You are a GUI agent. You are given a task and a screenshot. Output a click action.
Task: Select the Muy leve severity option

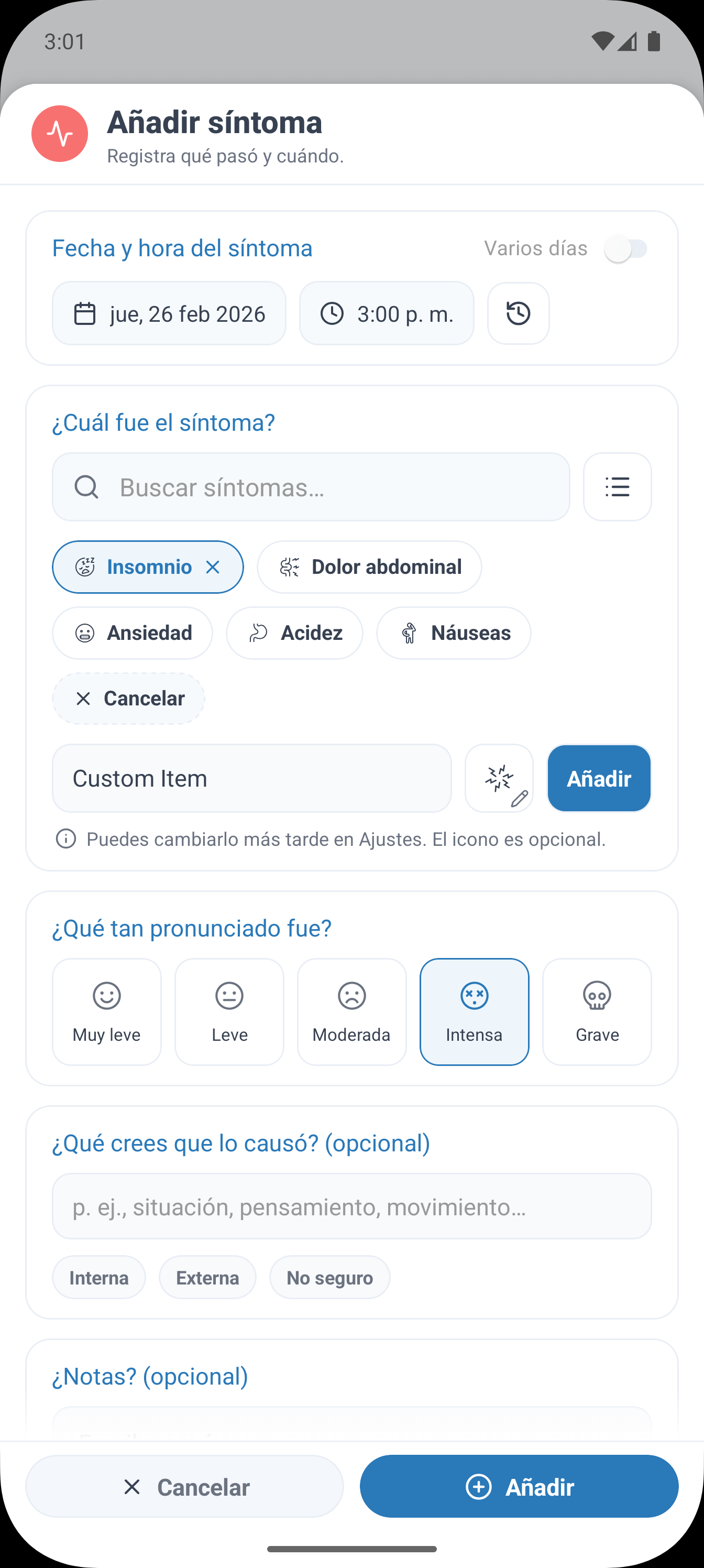[x=106, y=1010]
